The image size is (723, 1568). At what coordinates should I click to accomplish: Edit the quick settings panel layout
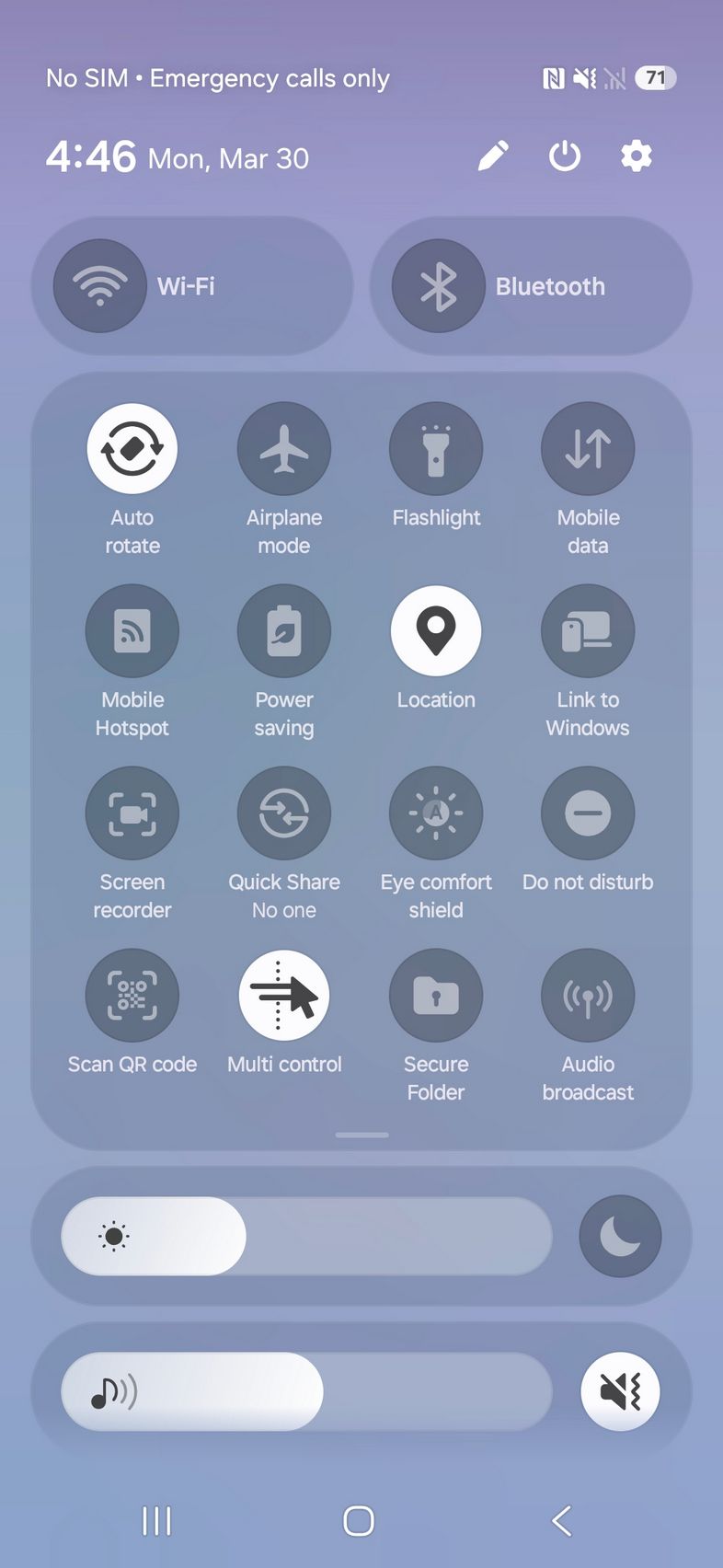pyautogui.click(x=493, y=156)
